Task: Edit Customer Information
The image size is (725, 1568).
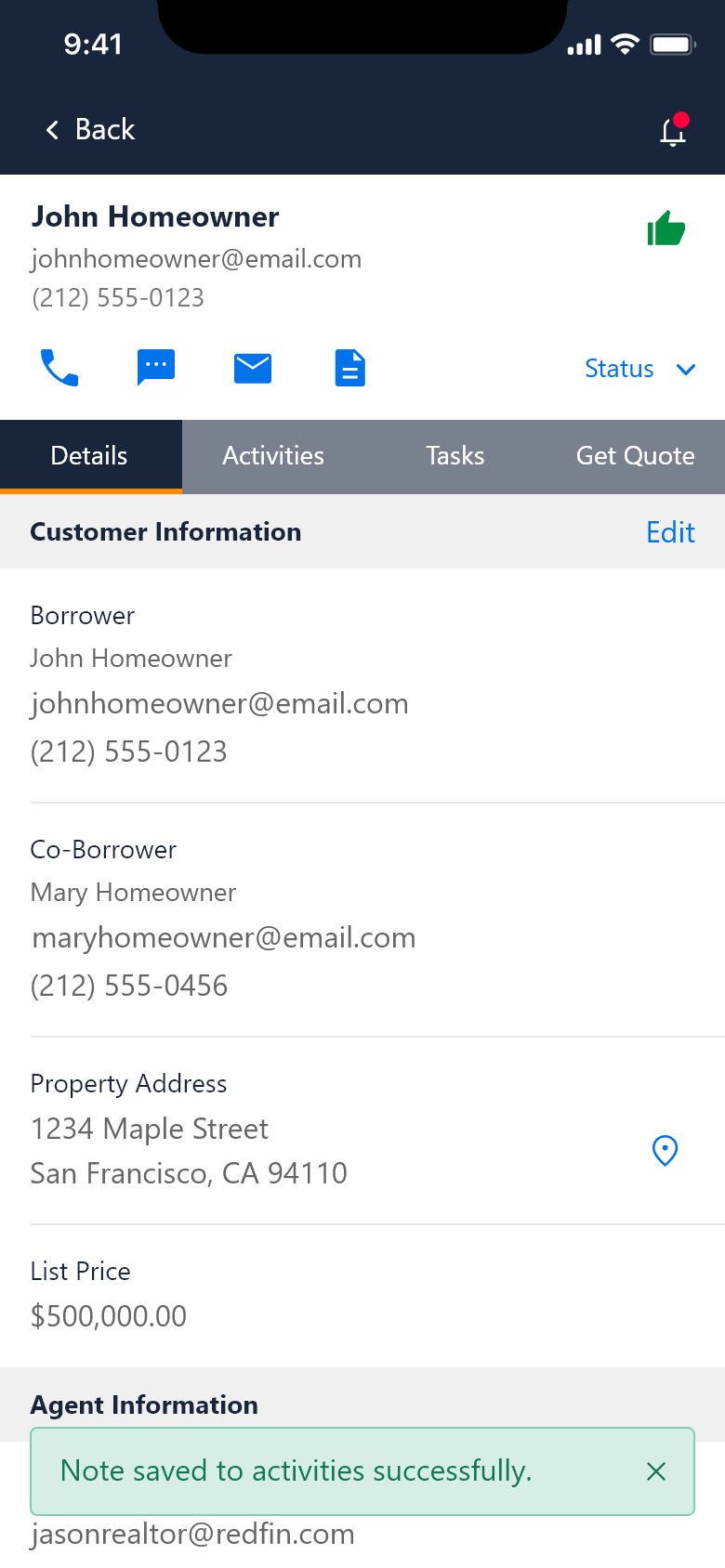Action: pyautogui.click(x=670, y=532)
